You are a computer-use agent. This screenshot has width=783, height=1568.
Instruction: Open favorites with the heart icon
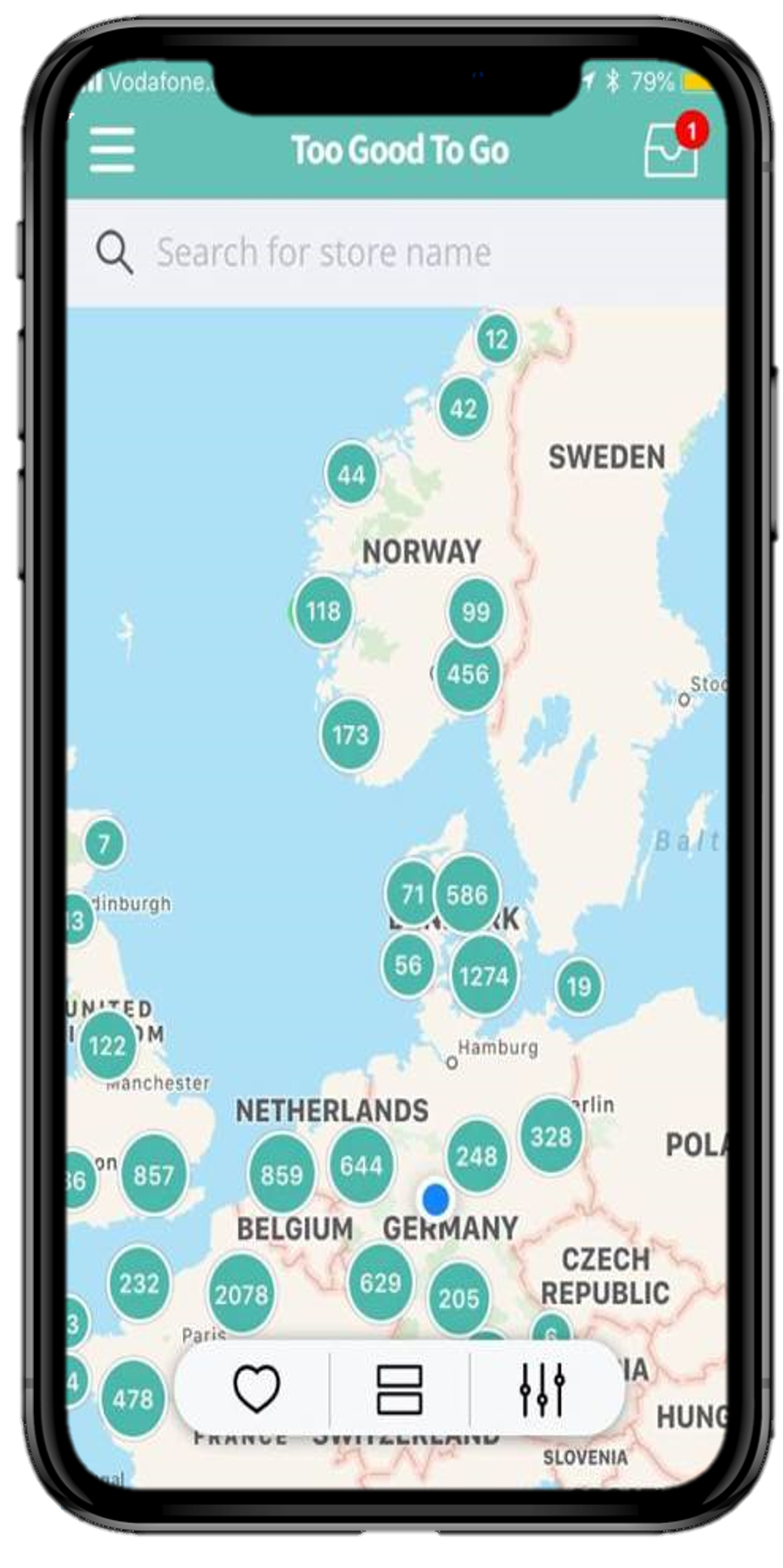point(257,1388)
